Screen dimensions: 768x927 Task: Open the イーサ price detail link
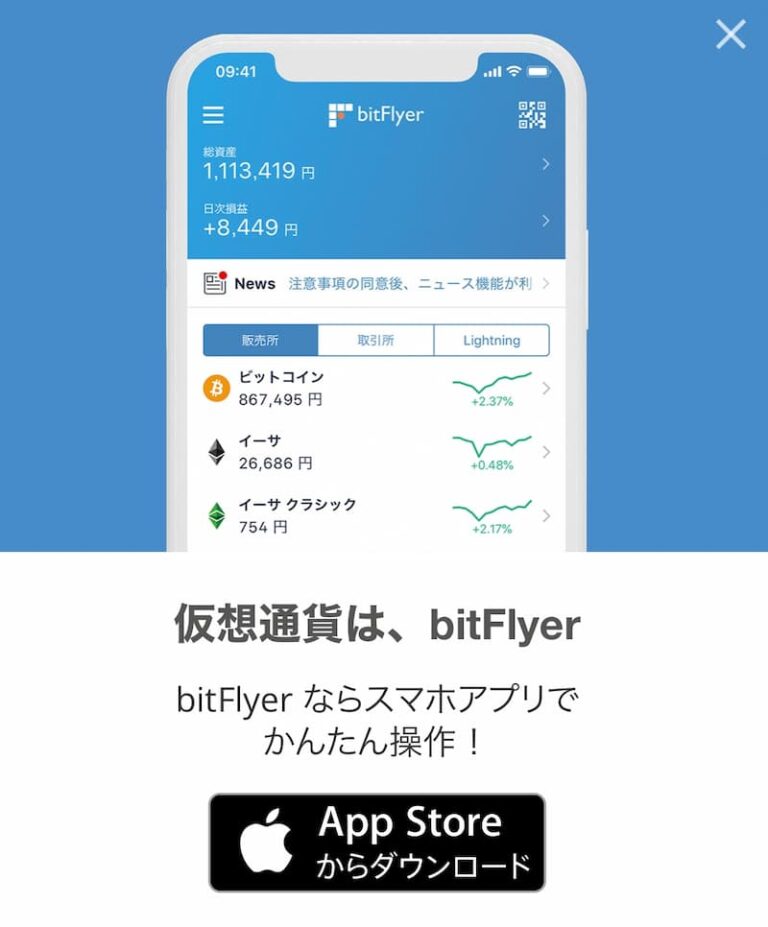coord(544,452)
